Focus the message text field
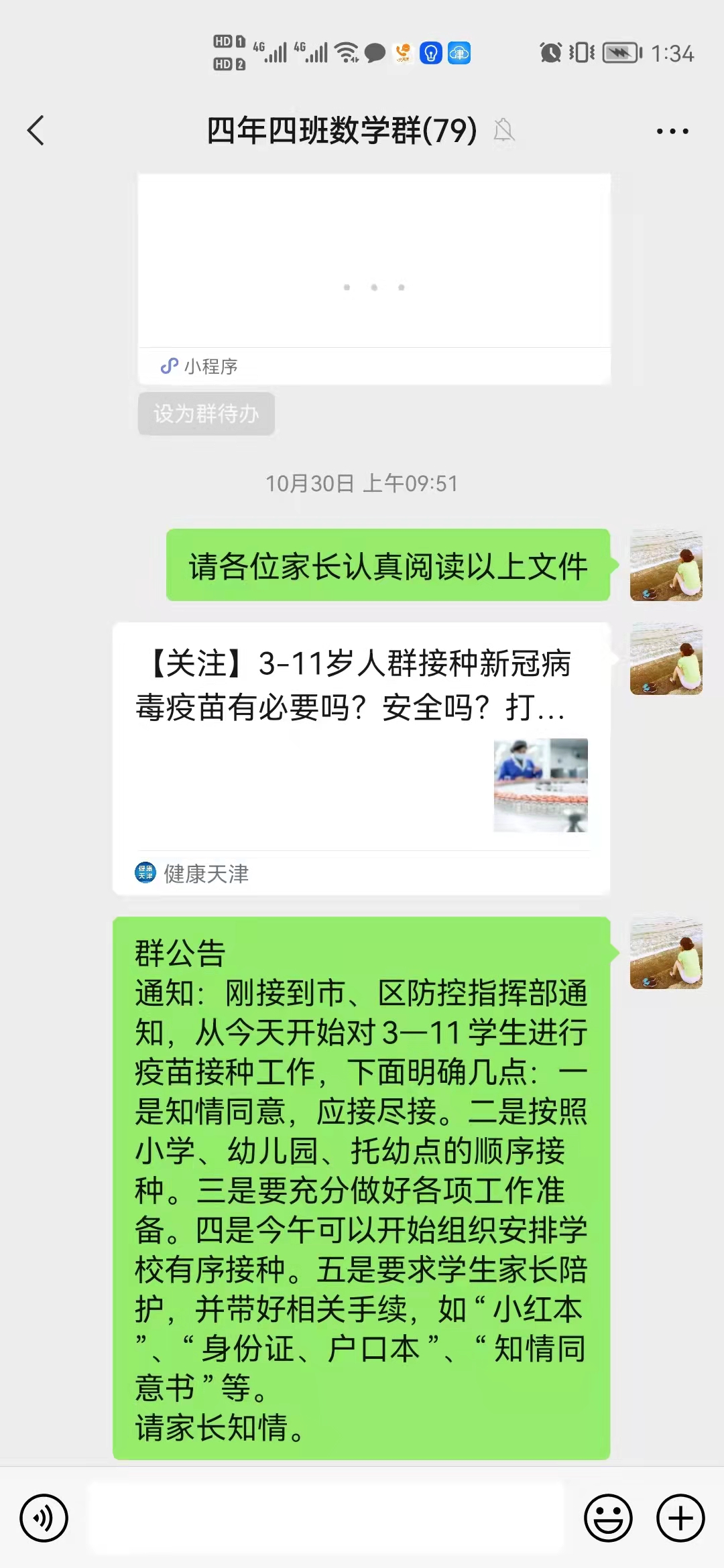Image resolution: width=724 pixels, height=1568 pixels. (x=326, y=1518)
